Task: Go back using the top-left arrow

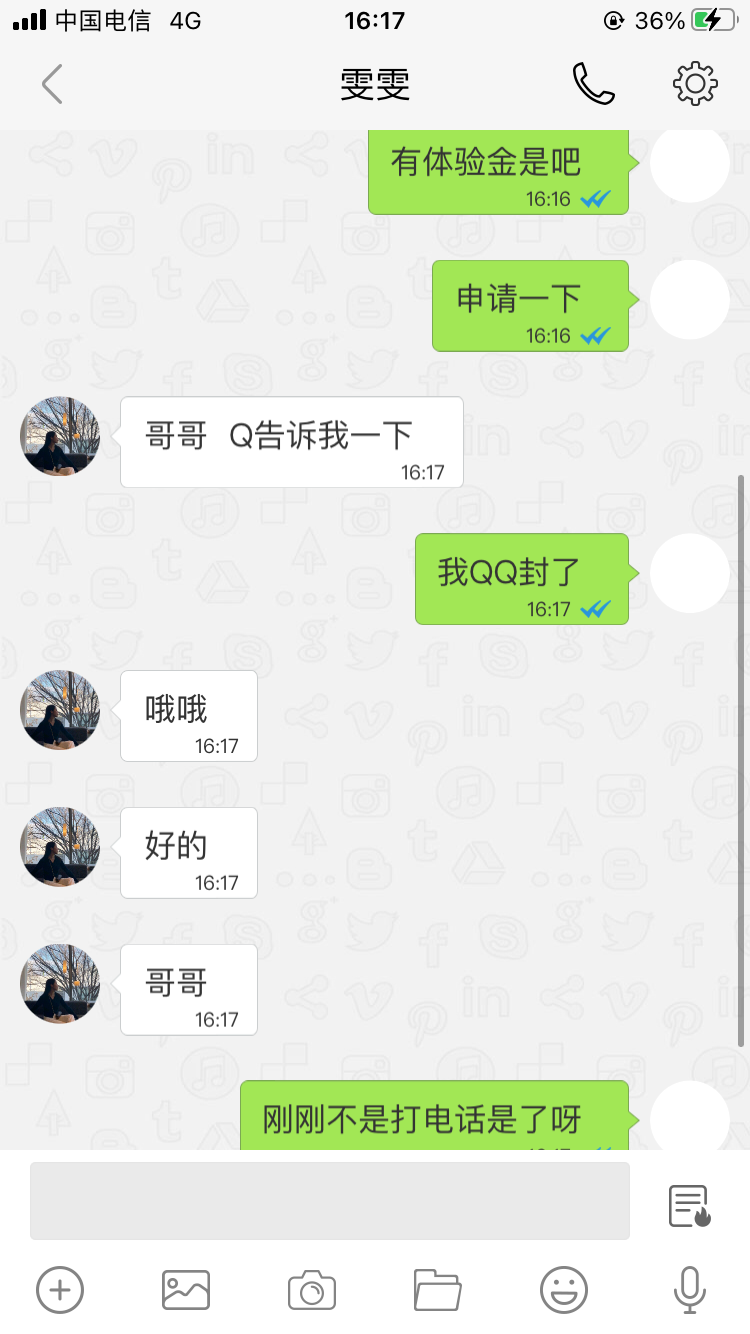Action: [52, 84]
